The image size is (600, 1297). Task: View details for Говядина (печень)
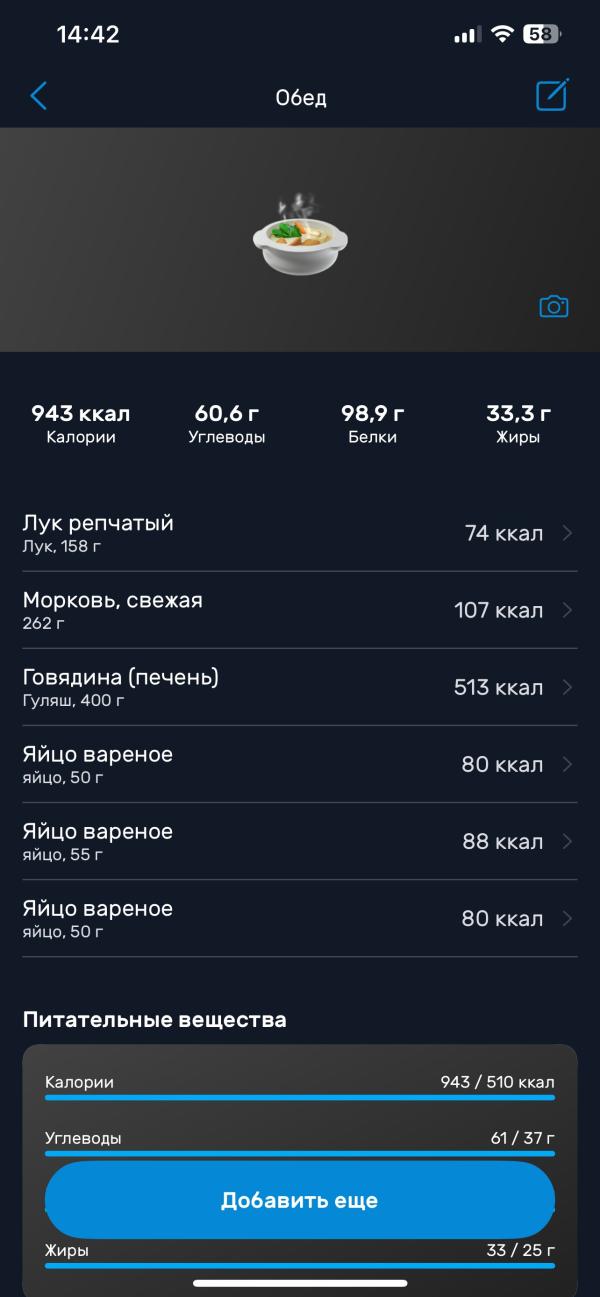299,687
